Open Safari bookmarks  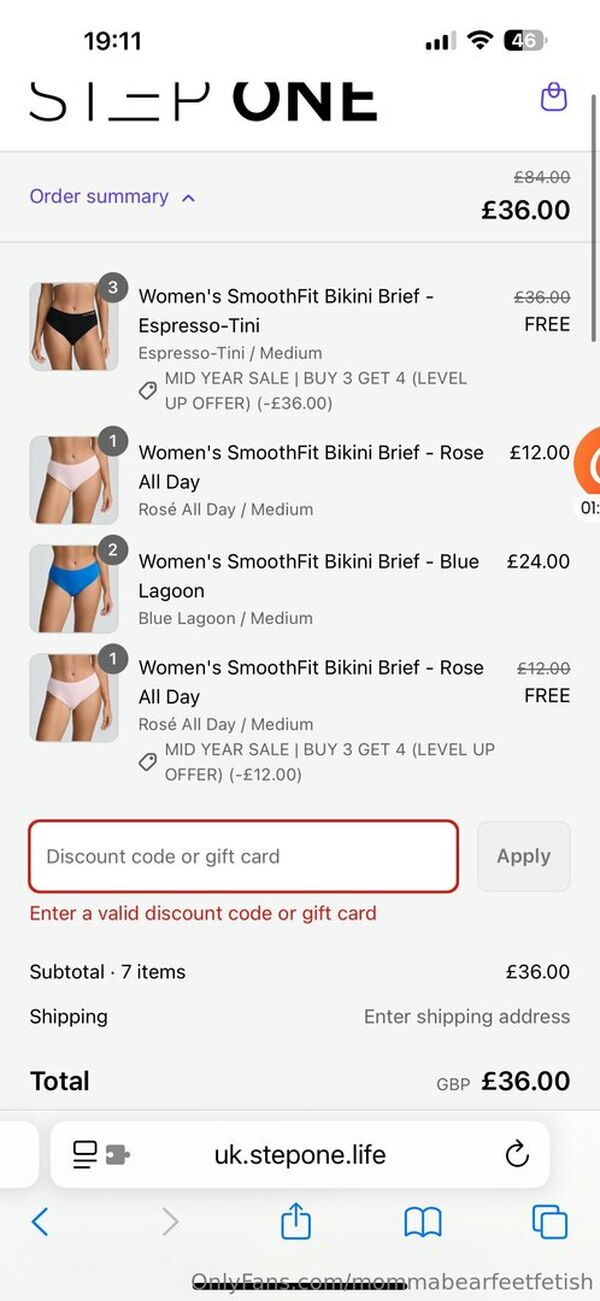click(423, 1221)
